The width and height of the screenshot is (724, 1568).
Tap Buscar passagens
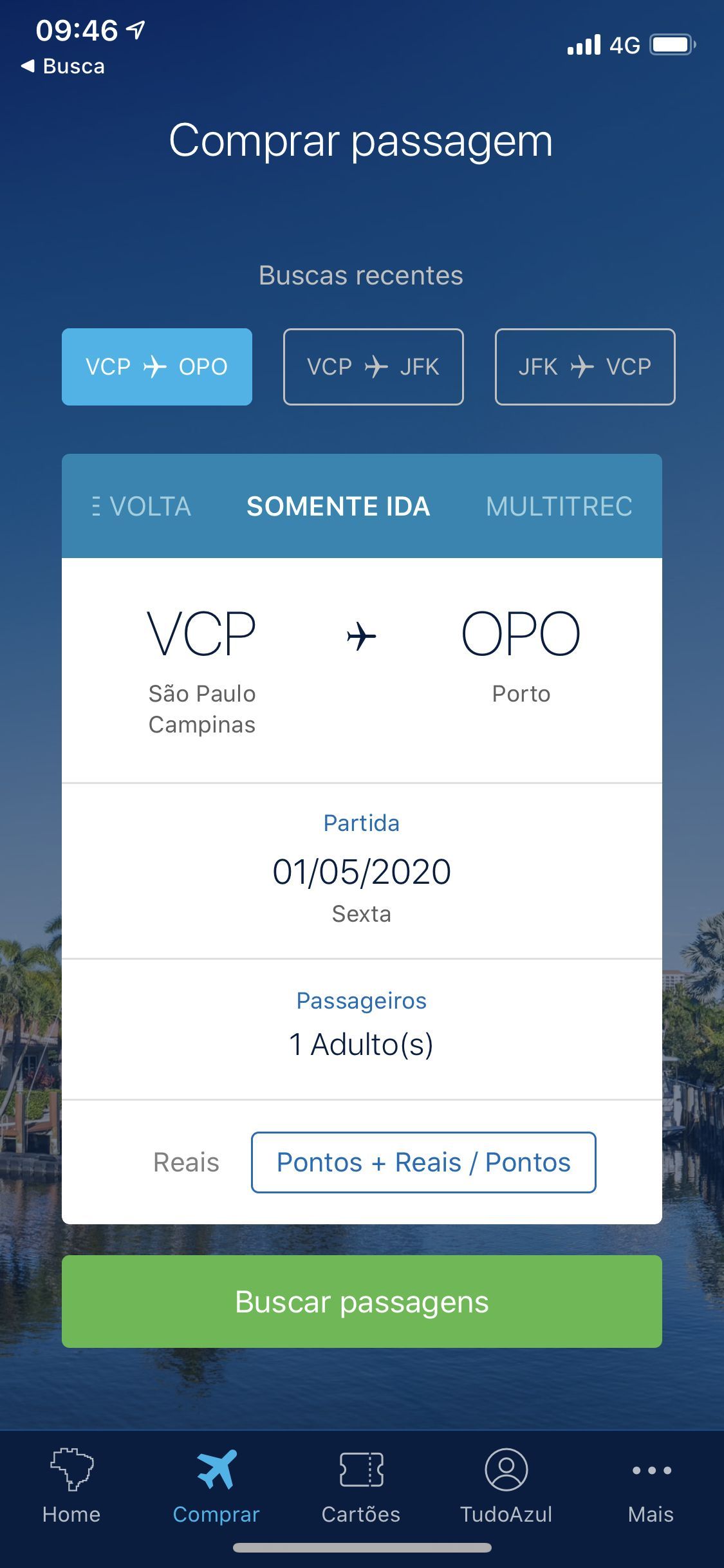pyautogui.click(x=362, y=1302)
